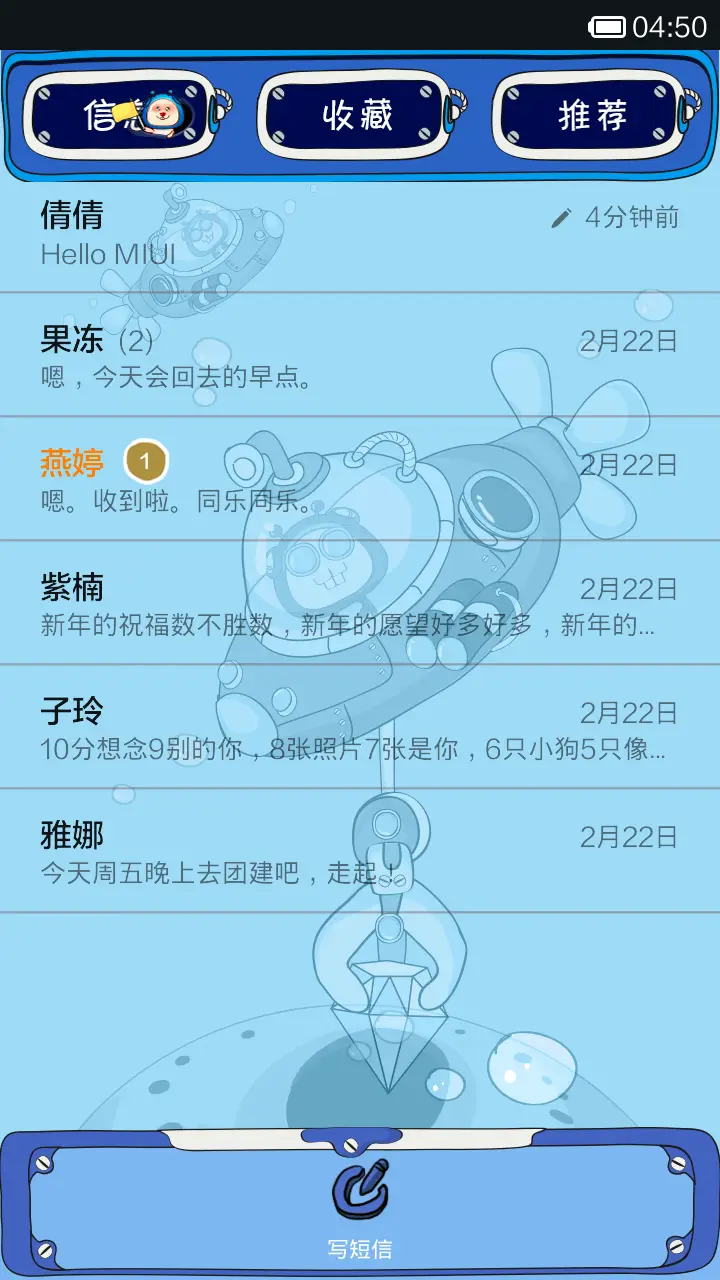The width and height of the screenshot is (720, 1280).
Task: Switch to the 信息 tab
Action: (120, 116)
